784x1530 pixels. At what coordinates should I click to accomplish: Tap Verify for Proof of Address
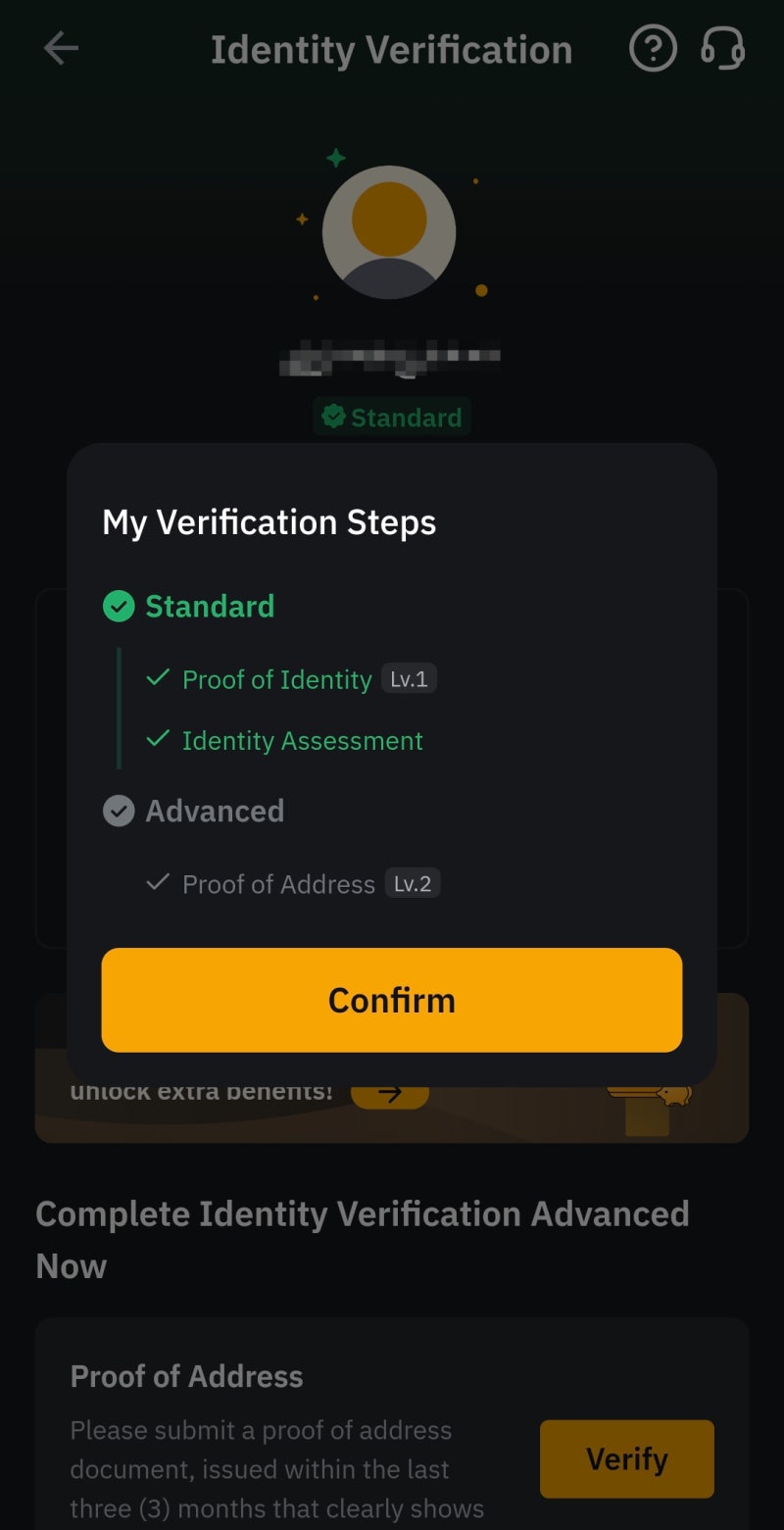[x=626, y=1458]
